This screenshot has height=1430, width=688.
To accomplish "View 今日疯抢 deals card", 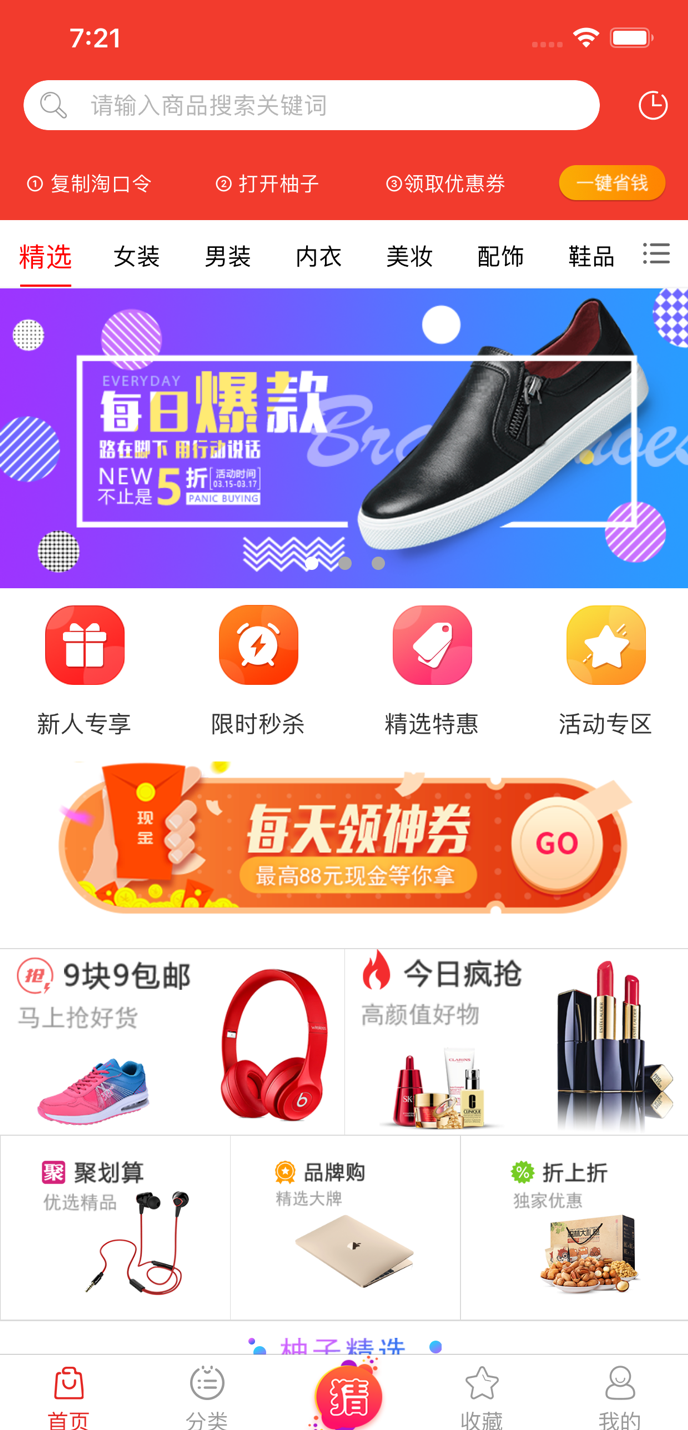I will tap(516, 1041).
